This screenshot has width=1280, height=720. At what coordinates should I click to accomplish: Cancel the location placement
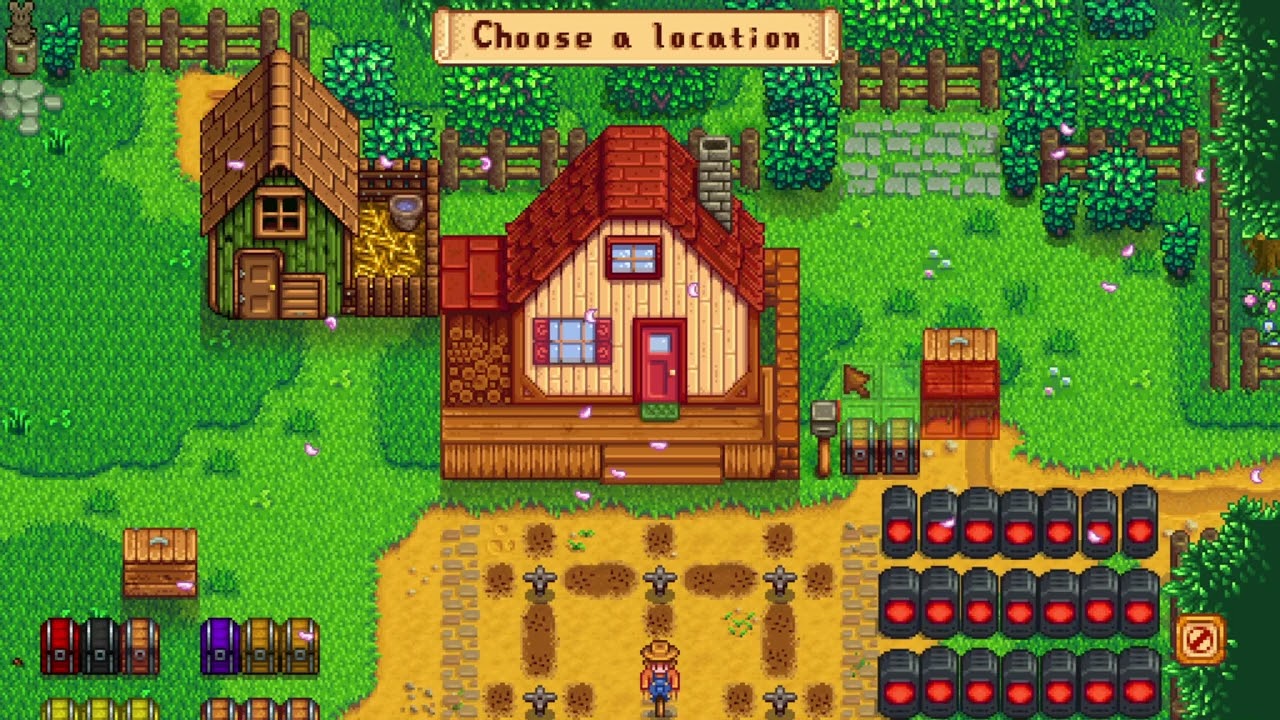click(x=1200, y=639)
